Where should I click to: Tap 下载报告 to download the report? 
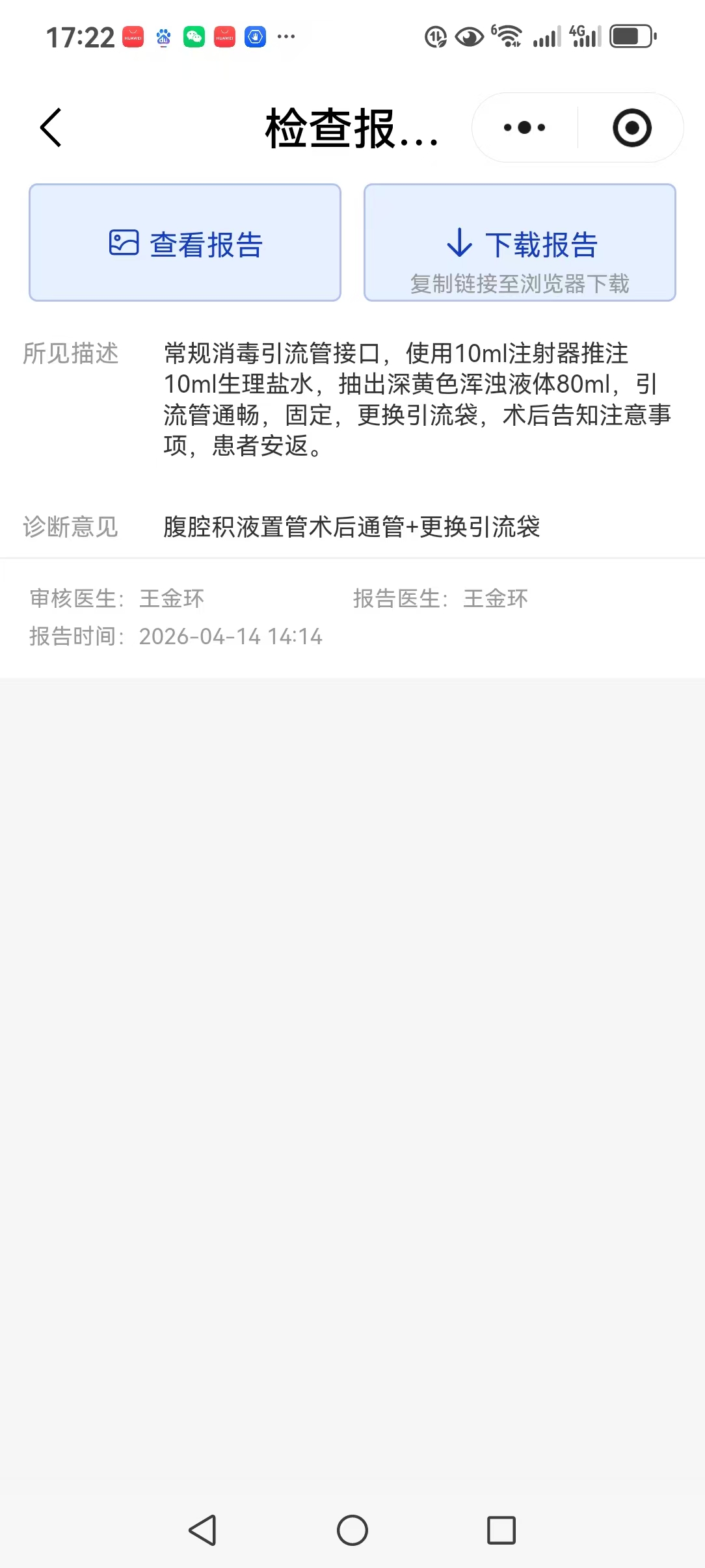coord(520,243)
